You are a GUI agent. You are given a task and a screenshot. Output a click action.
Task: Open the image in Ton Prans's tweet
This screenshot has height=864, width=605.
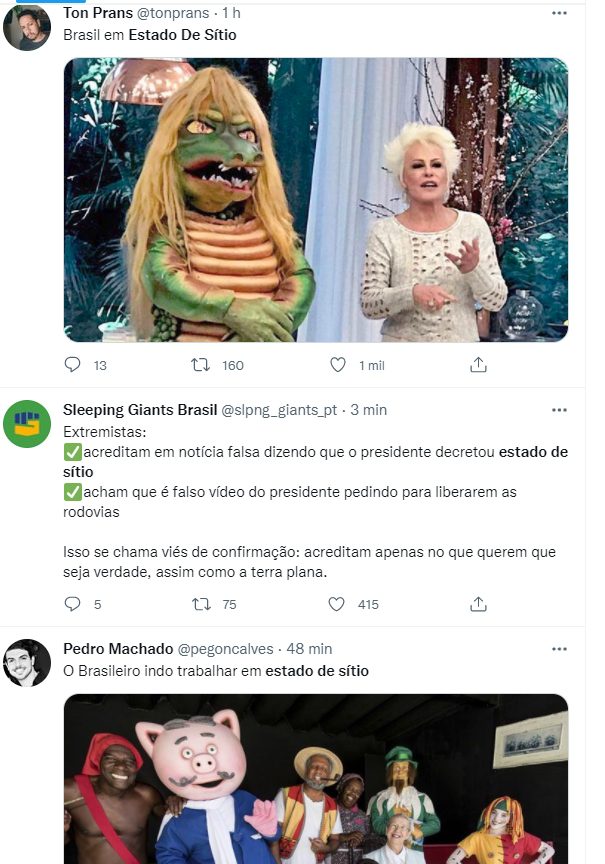(x=315, y=200)
